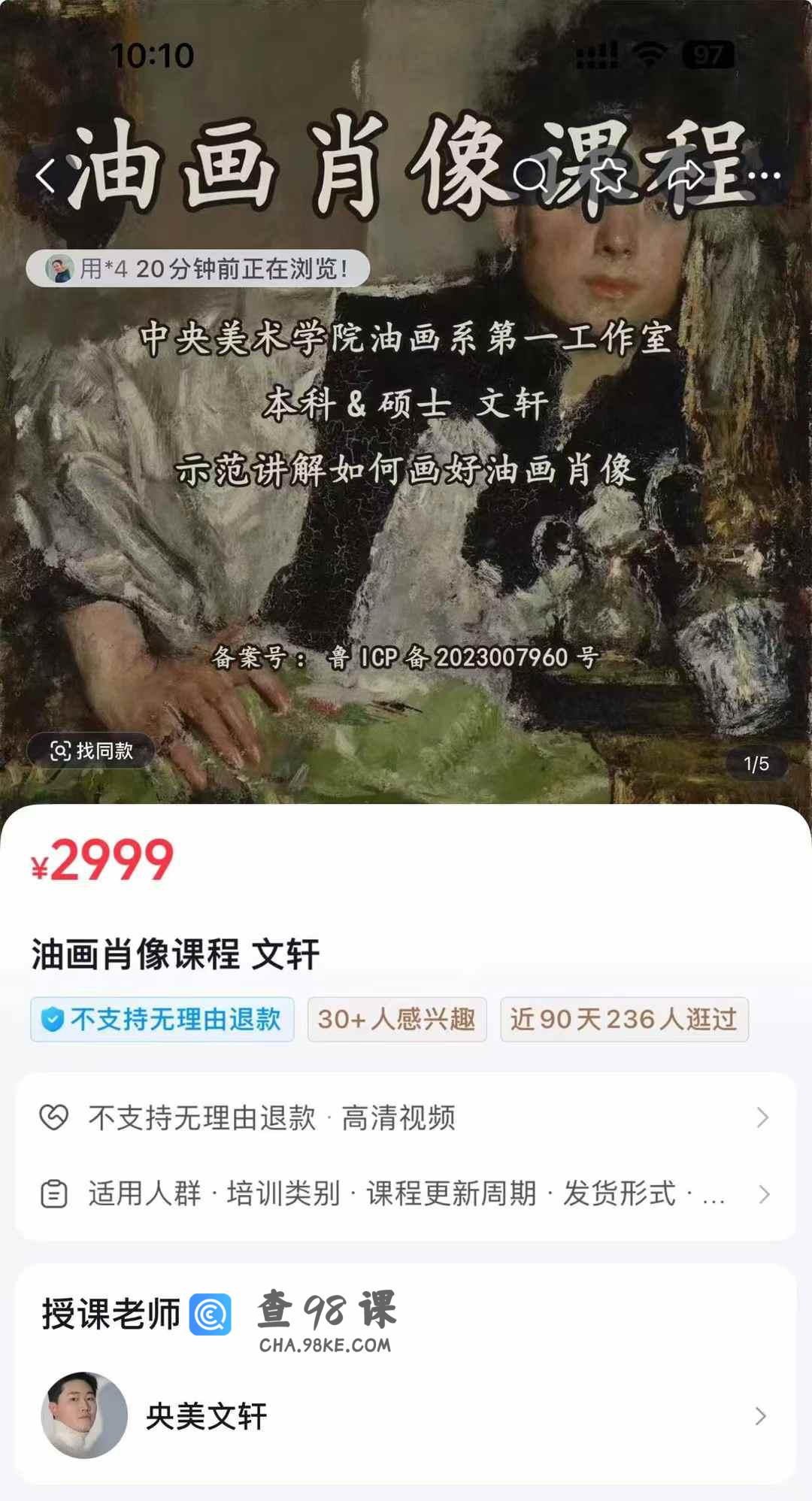The image size is (812, 1501).
Task: Expand the 适用人群 · 培训类别 details row
Action: pos(406,1193)
